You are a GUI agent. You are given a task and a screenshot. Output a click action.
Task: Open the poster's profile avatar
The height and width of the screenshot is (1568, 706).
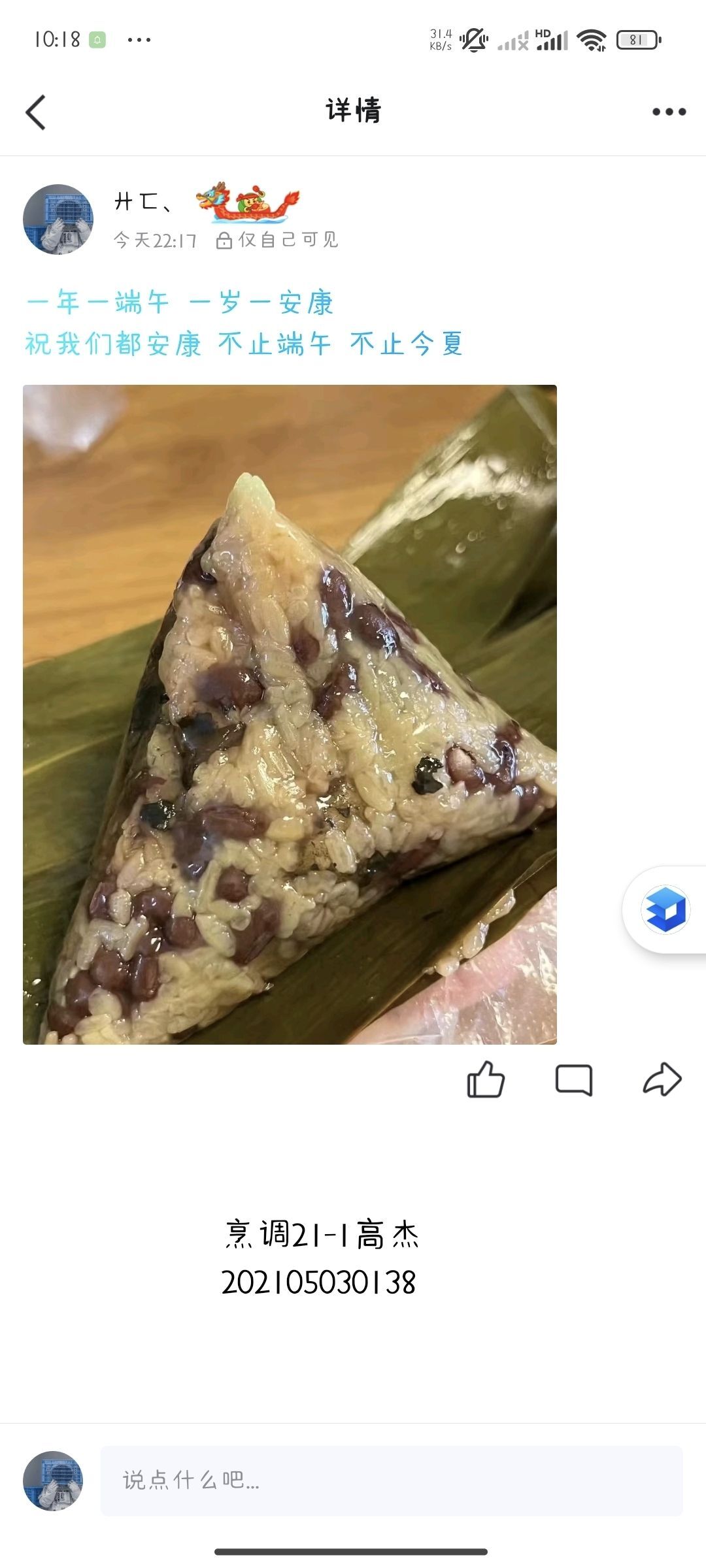coord(58,220)
